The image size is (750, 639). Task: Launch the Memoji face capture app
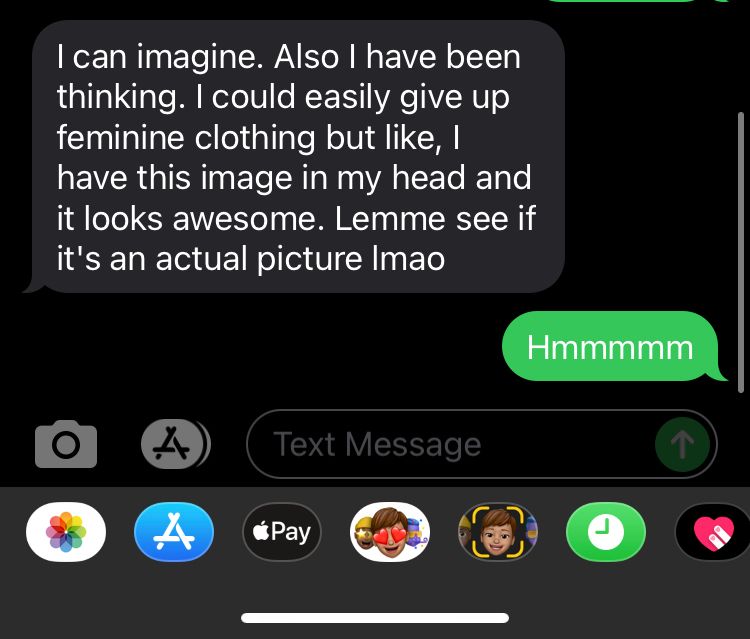[498, 532]
